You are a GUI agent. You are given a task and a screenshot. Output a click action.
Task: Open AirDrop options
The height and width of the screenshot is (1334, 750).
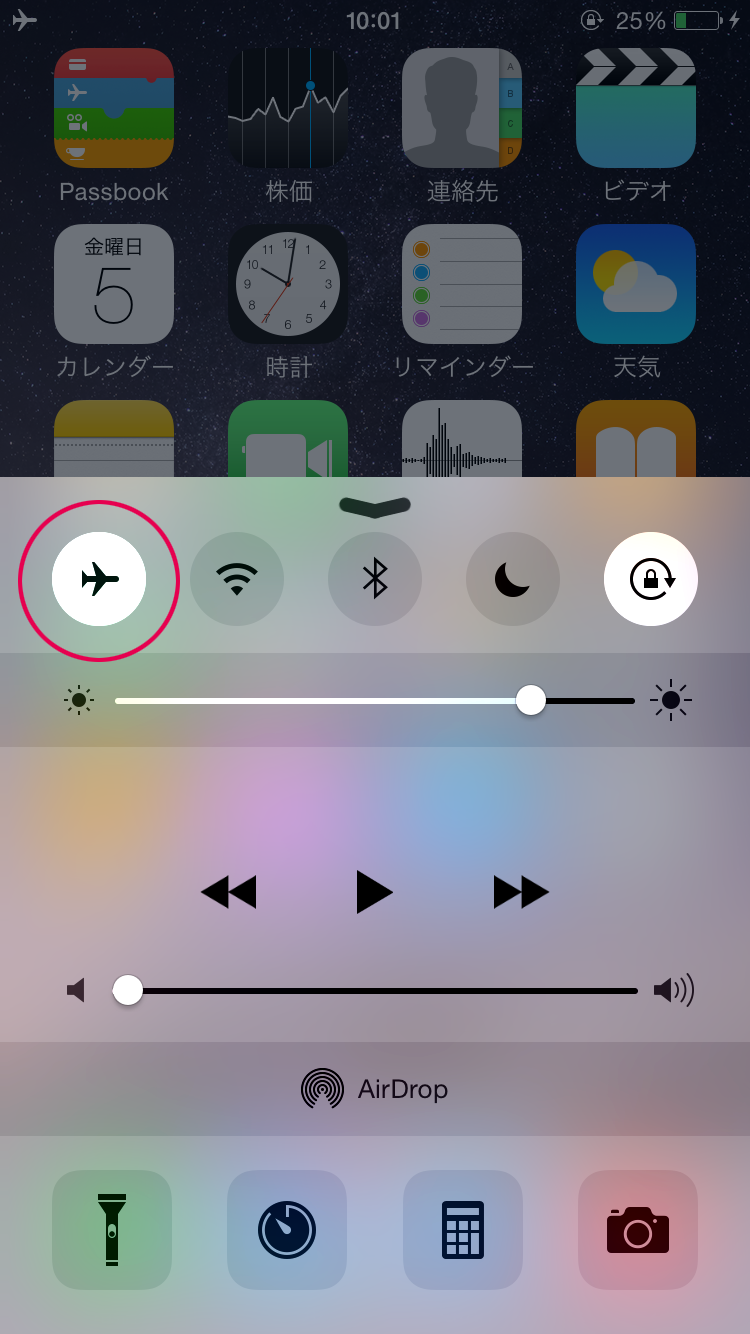(x=375, y=1089)
